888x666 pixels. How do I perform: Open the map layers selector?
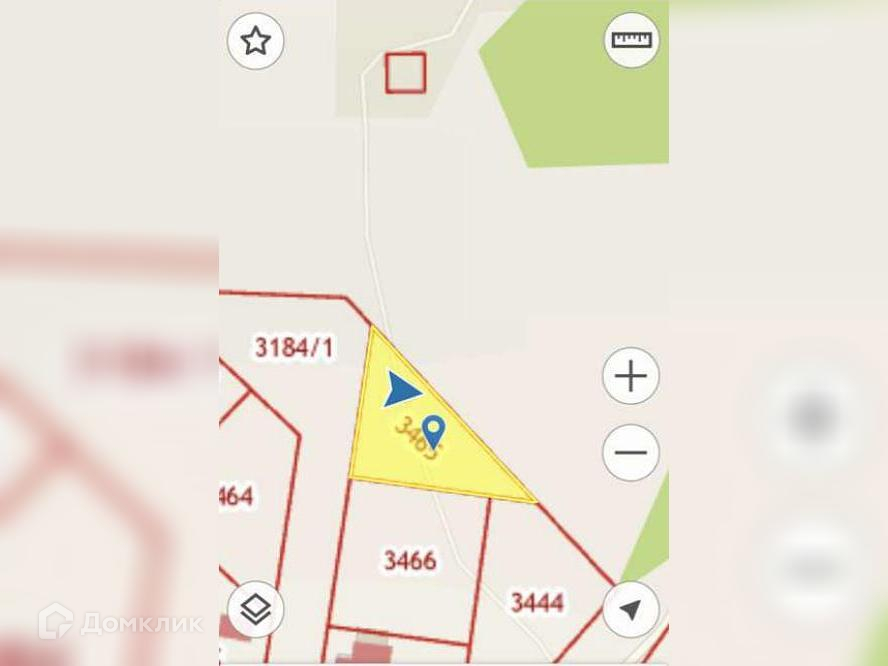coord(255,609)
